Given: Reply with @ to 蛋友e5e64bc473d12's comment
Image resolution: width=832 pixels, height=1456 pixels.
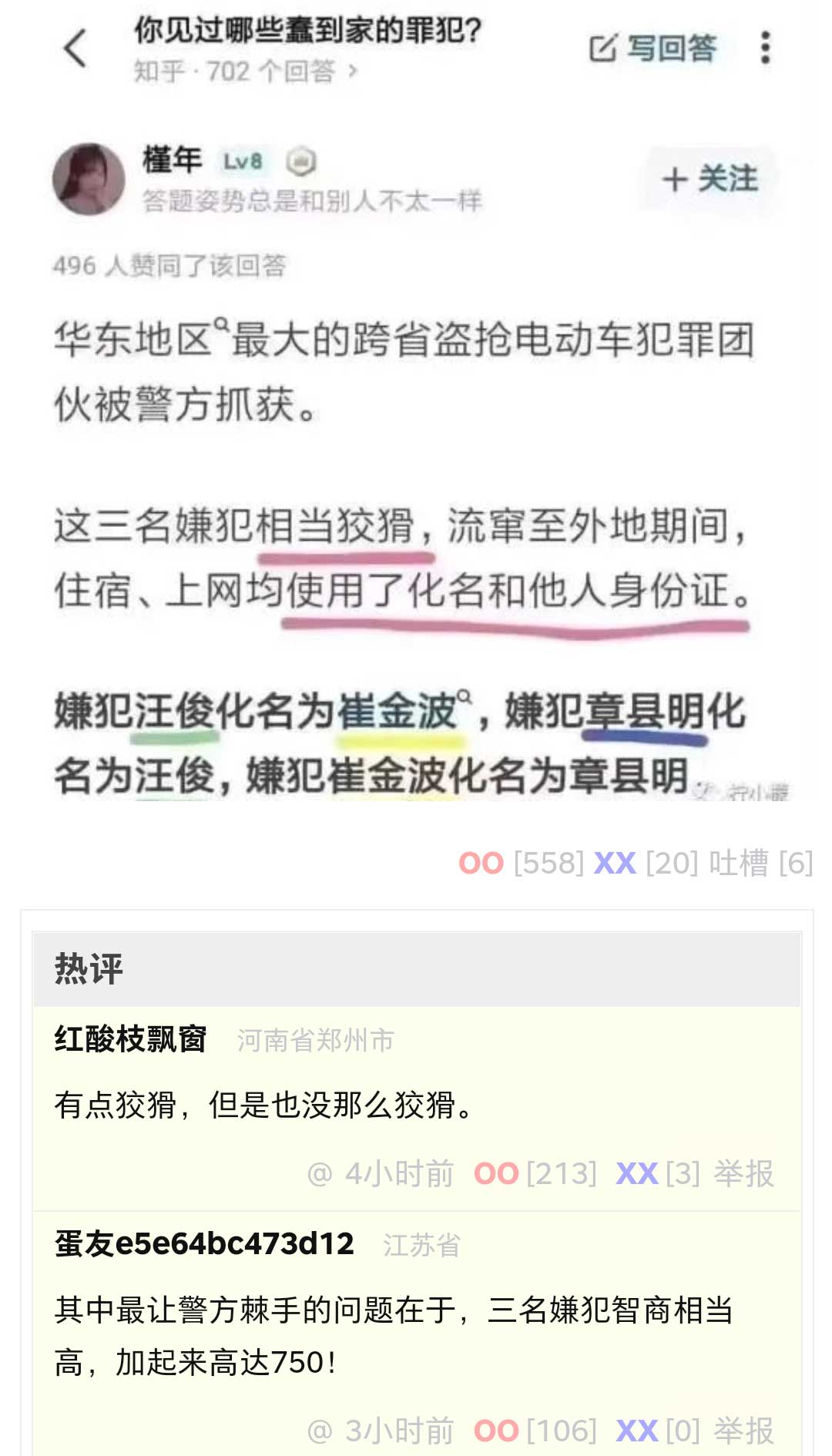Looking at the screenshot, I should point(319,1431).
